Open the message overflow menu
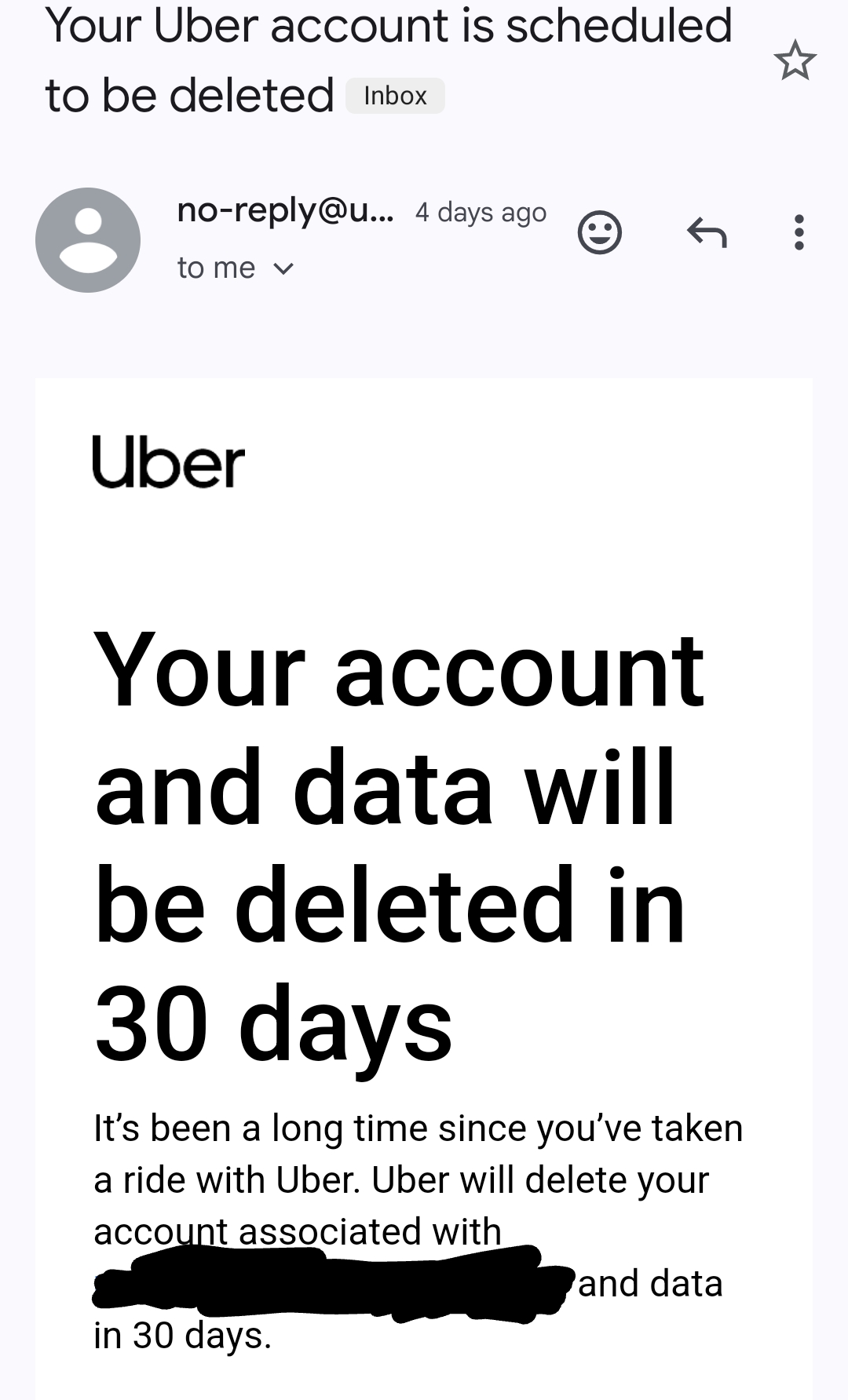The height and width of the screenshot is (1400, 848). tap(799, 232)
